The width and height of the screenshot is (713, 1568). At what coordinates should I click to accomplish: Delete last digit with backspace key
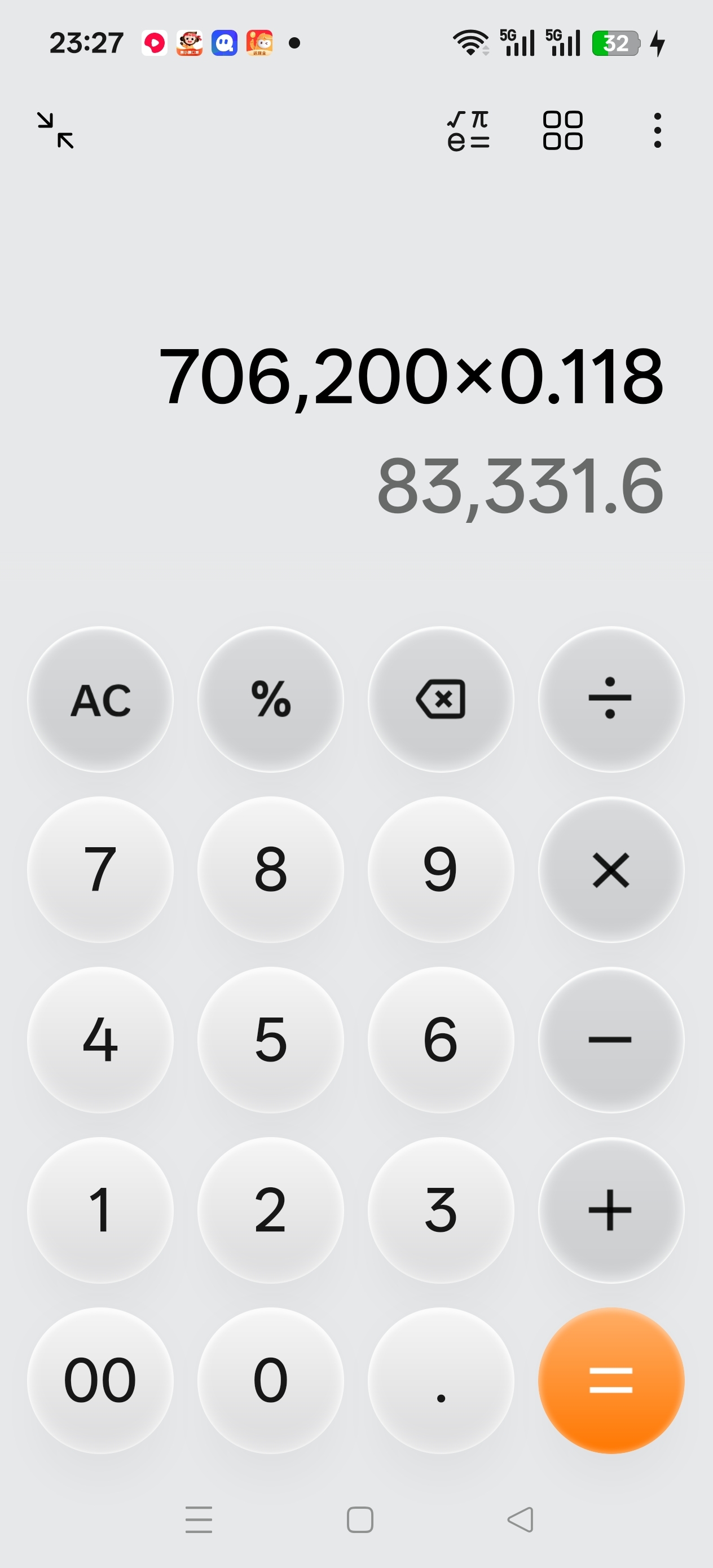pyautogui.click(x=441, y=699)
